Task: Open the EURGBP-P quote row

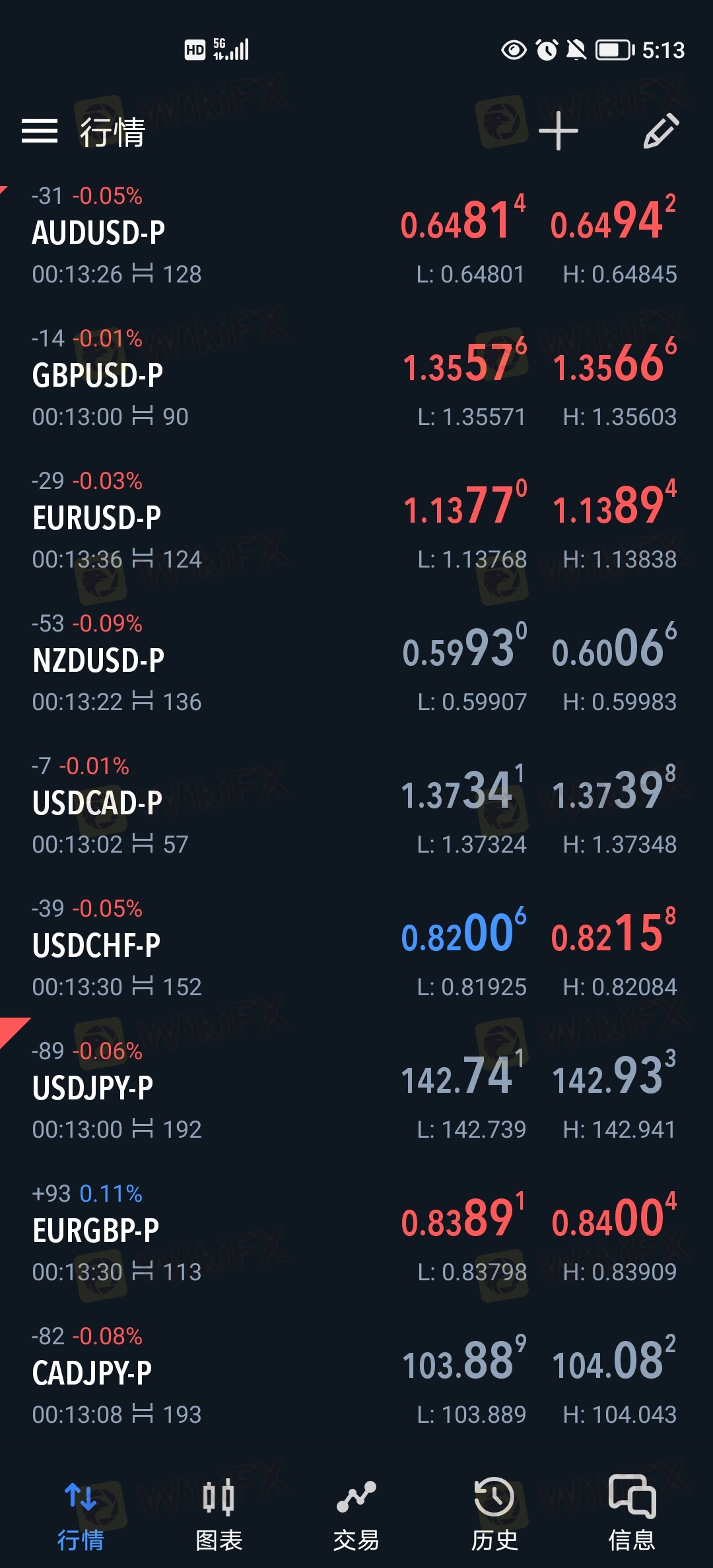Action: click(356, 1233)
